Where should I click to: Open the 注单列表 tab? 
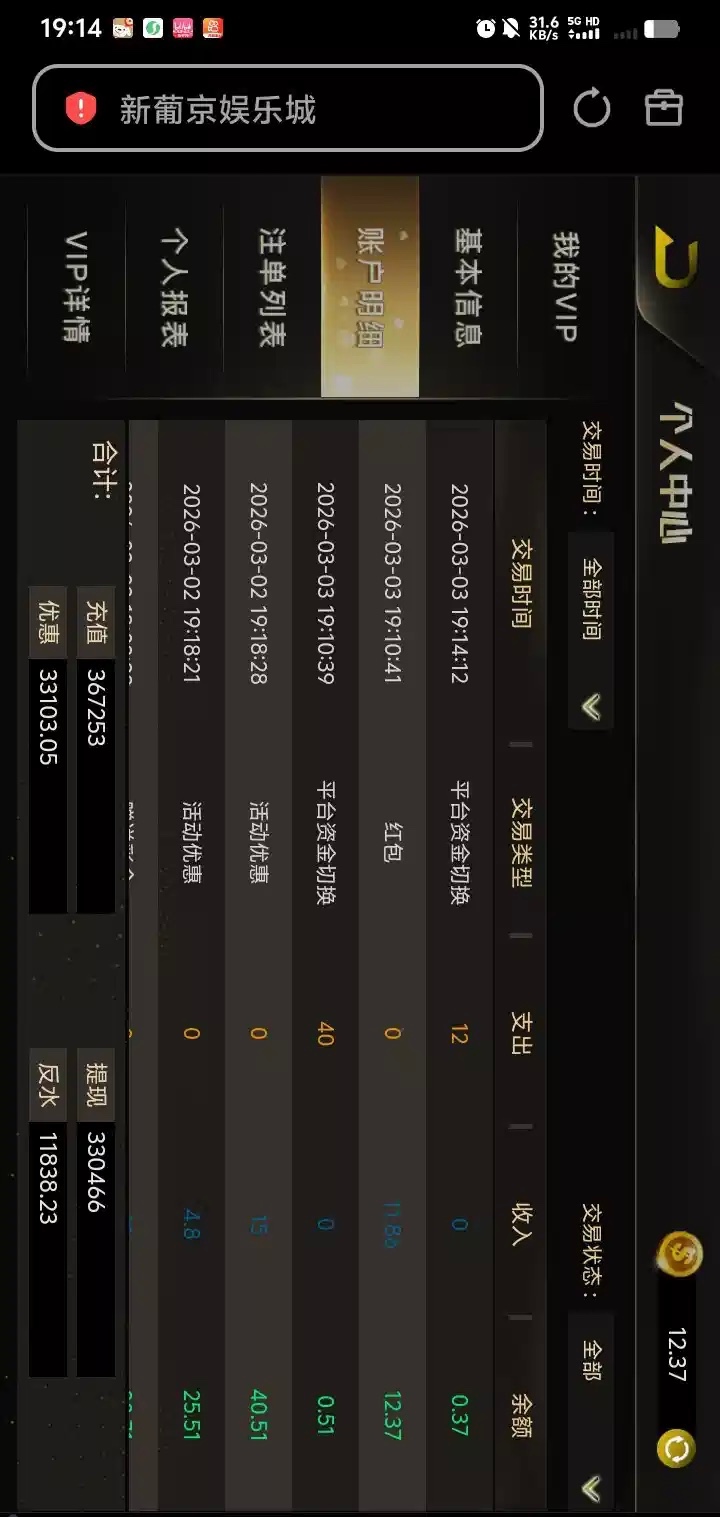point(272,288)
